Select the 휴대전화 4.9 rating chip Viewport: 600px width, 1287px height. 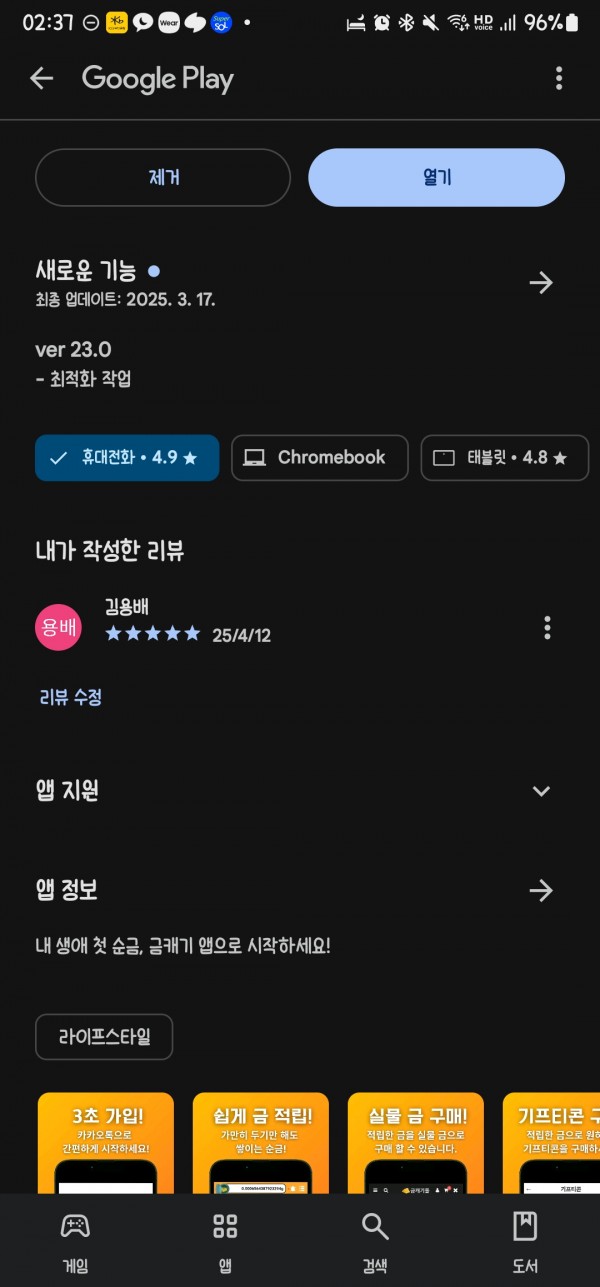click(x=127, y=458)
